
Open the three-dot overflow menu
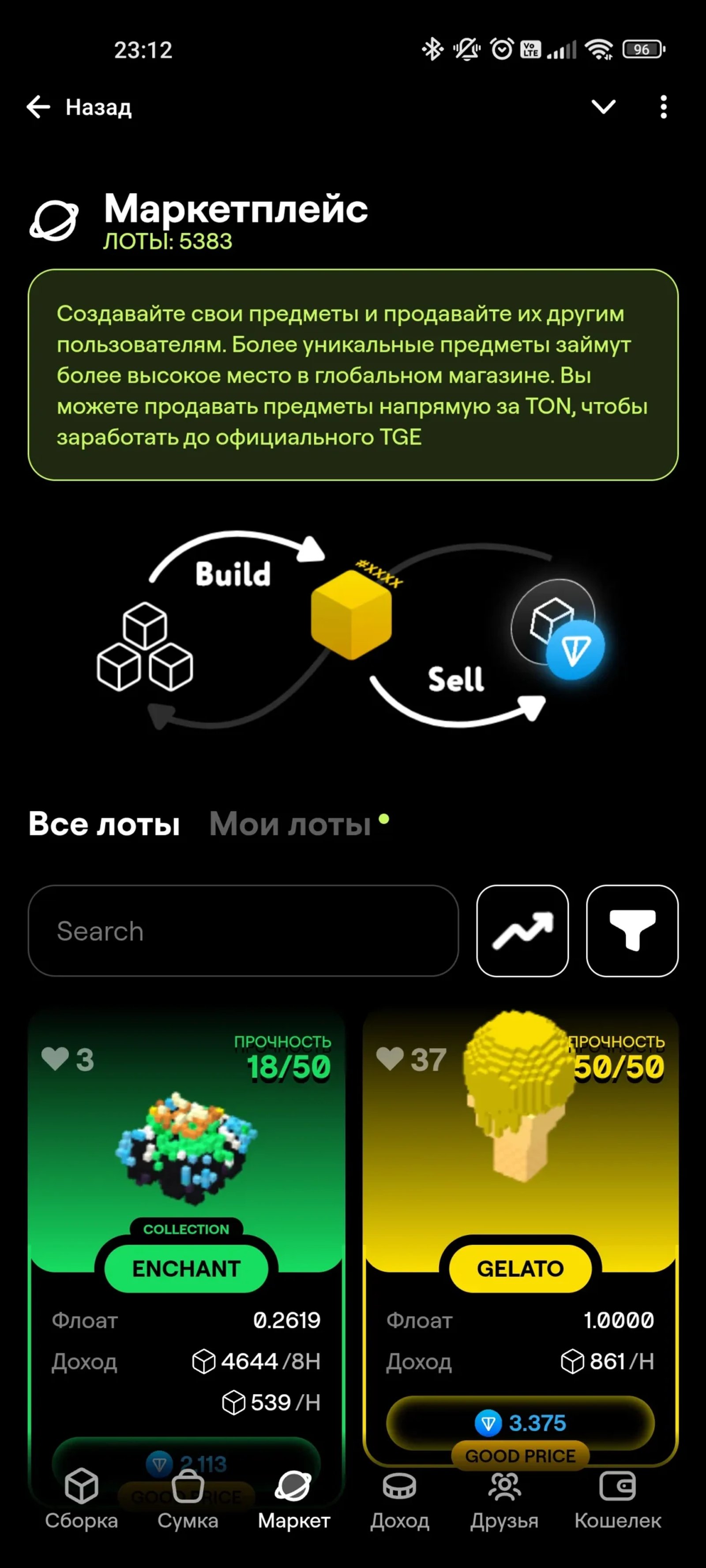point(664,107)
